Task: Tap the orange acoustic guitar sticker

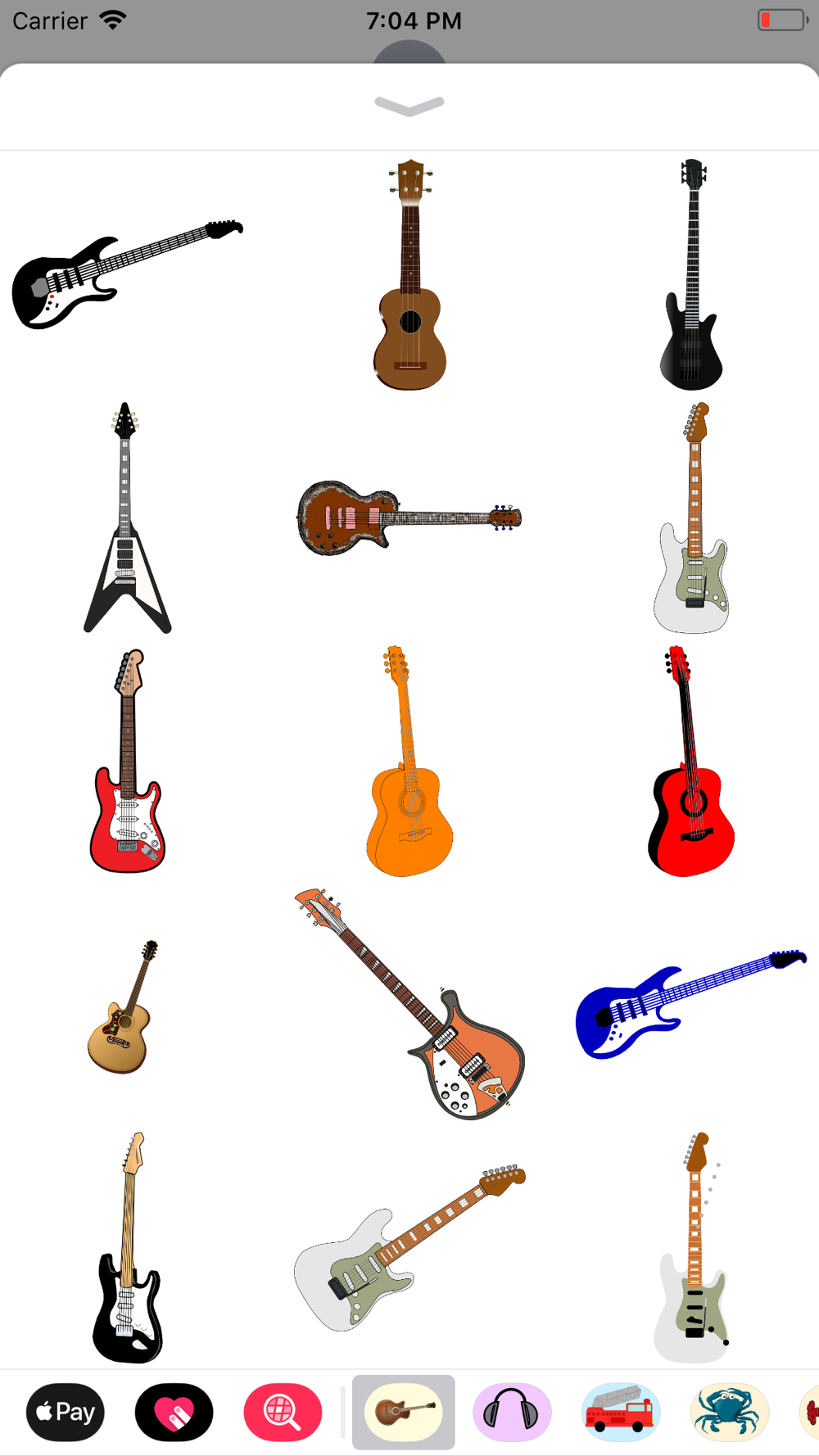Action: click(409, 761)
